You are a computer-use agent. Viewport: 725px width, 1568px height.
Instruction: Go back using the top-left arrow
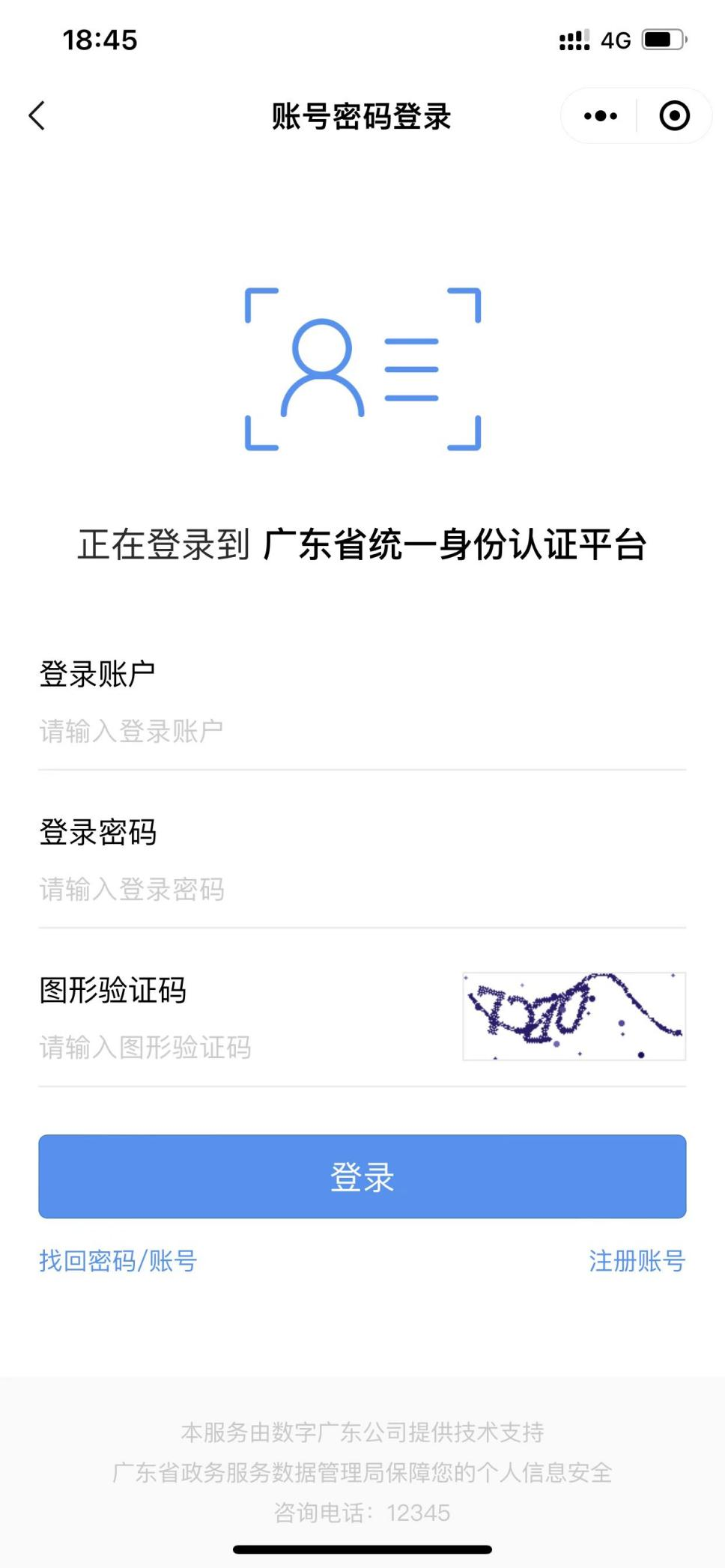[x=37, y=116]
